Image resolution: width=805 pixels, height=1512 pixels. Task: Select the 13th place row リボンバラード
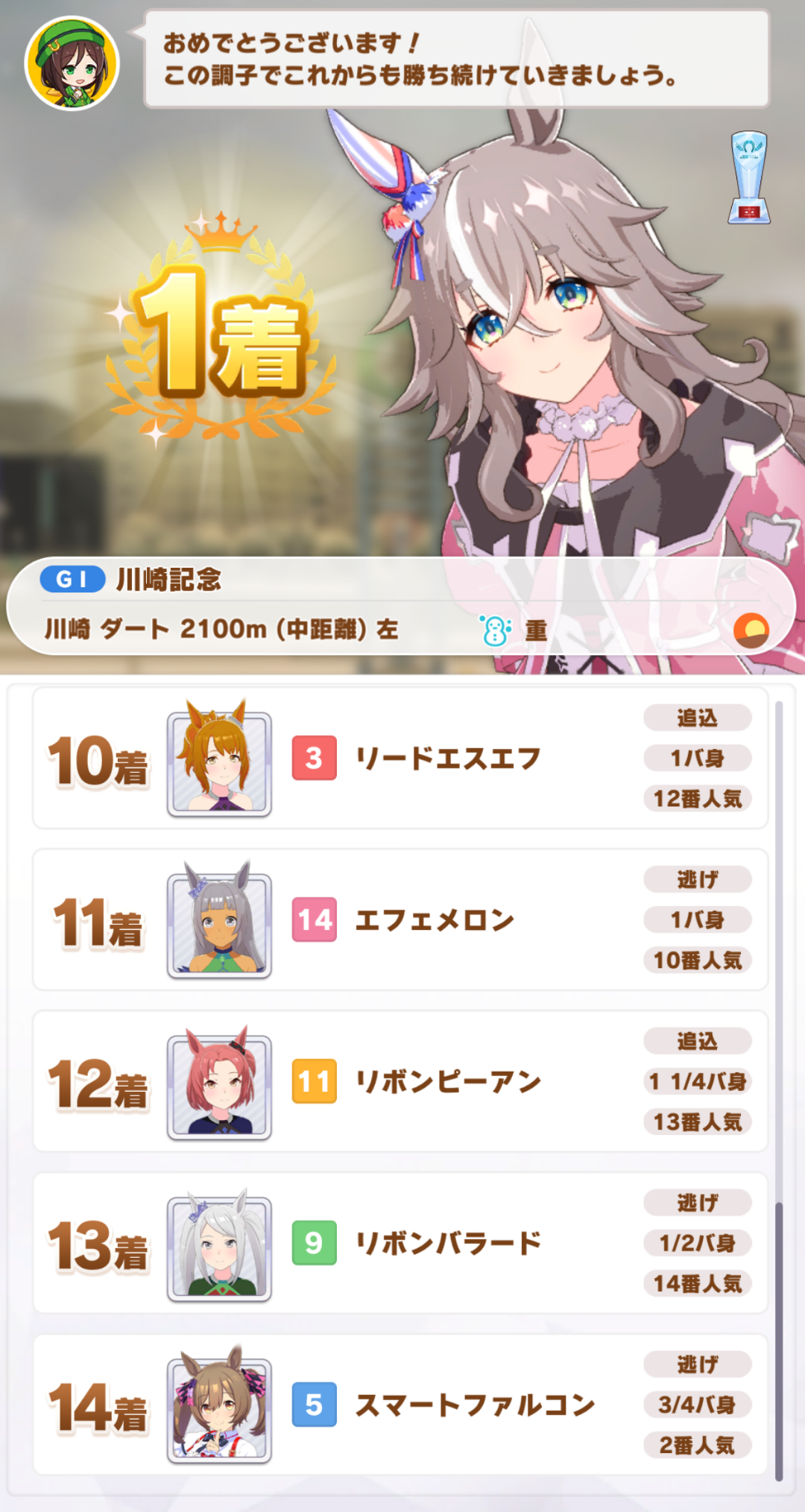click(400, 1243)
